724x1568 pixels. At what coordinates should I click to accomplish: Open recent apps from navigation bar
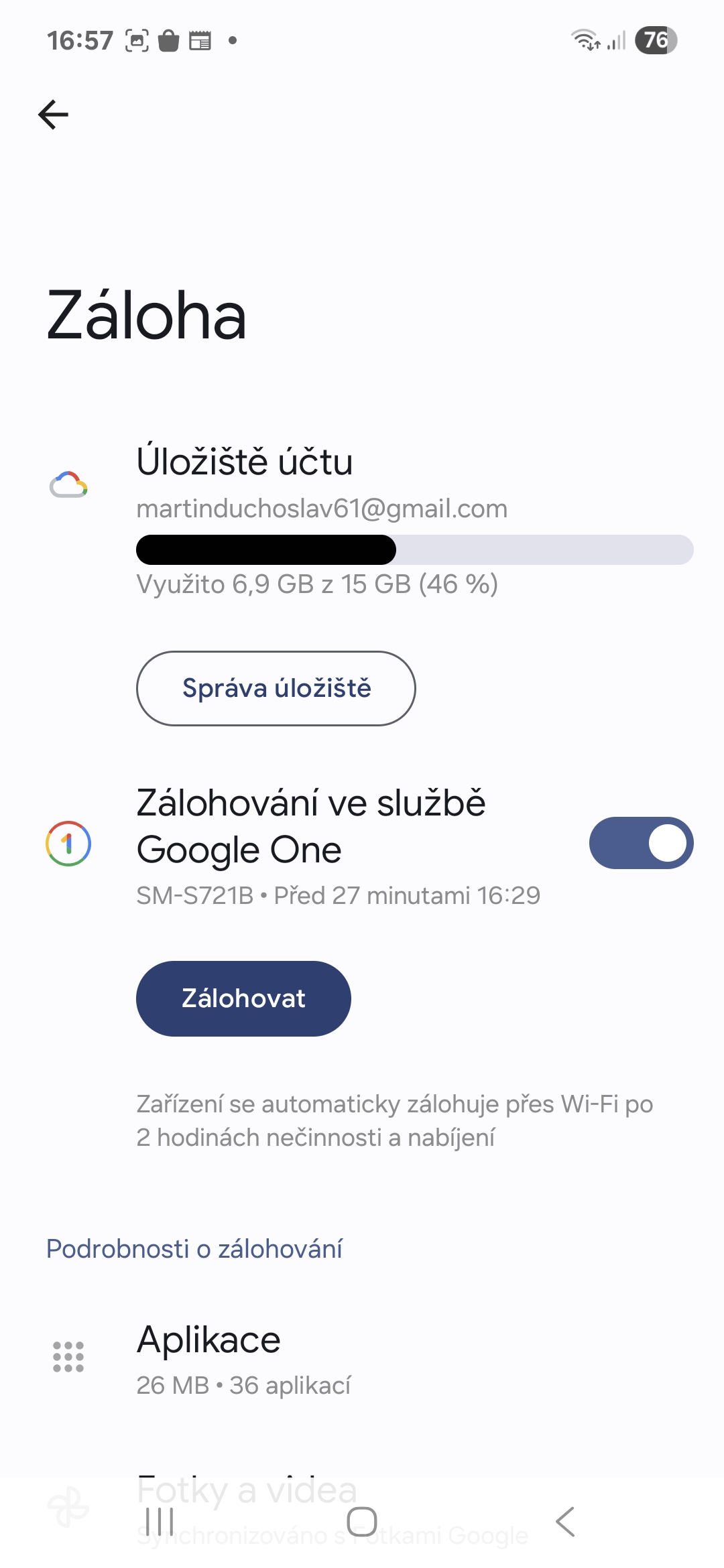pyautogui.click(x=160, y=1522)
